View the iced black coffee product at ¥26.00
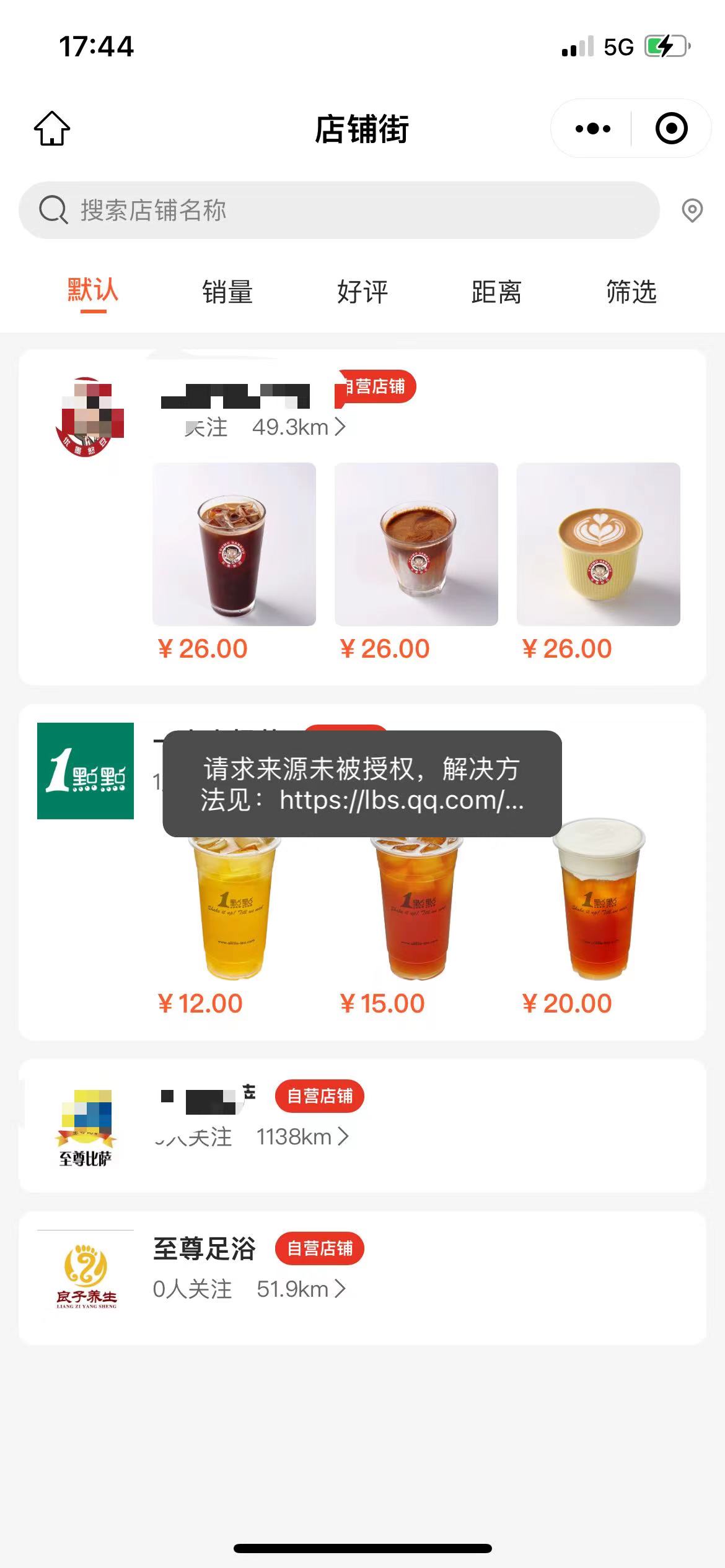This screenshot has height=1568, width=725. pyautogui.click(x=234, y=544)
